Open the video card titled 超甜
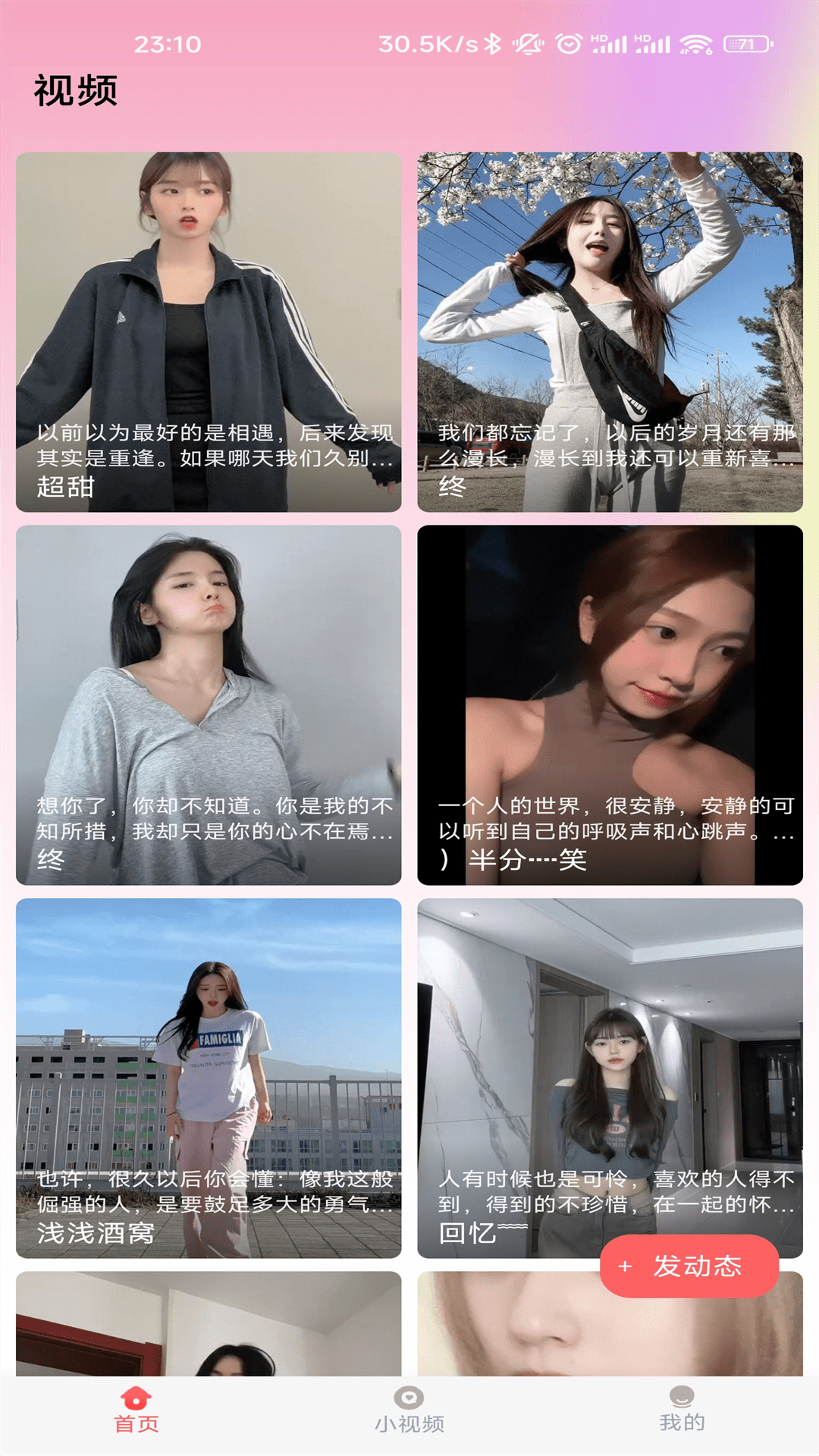The height and width of the screenshot is (1456, 819). pos(209,332)
